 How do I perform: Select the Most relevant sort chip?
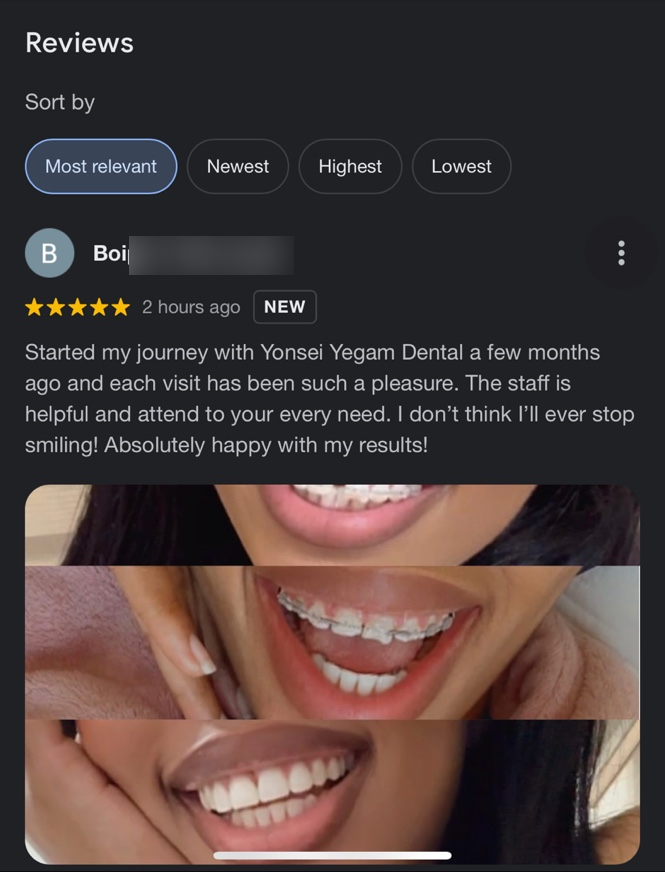click(x=101, y=166)
